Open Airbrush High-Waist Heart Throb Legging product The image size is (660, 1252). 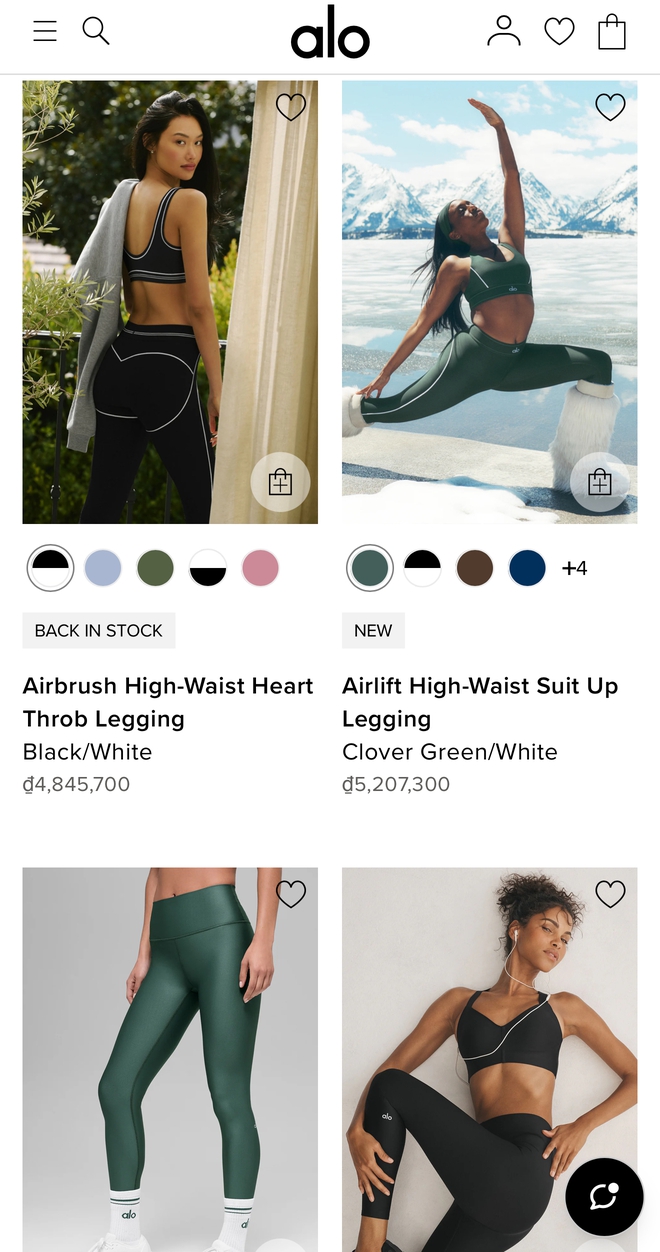(x=168, y=702)
